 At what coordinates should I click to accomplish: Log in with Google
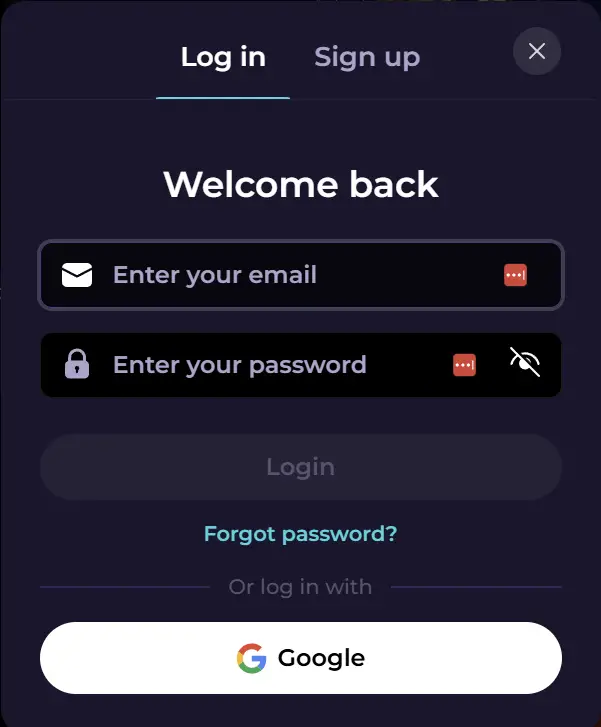coord(300,658)
